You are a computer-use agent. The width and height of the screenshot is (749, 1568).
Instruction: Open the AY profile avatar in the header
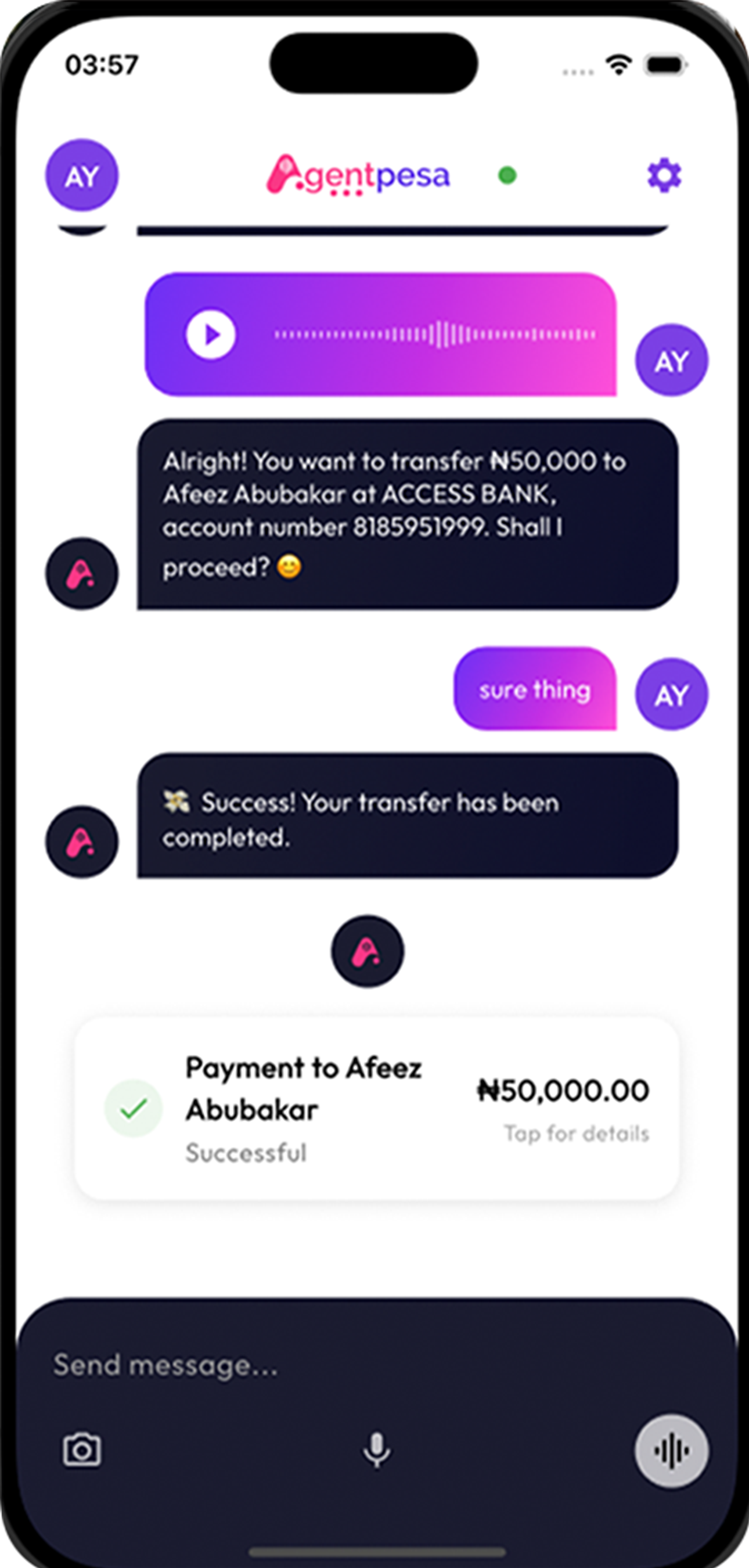(x=81, y=176)
